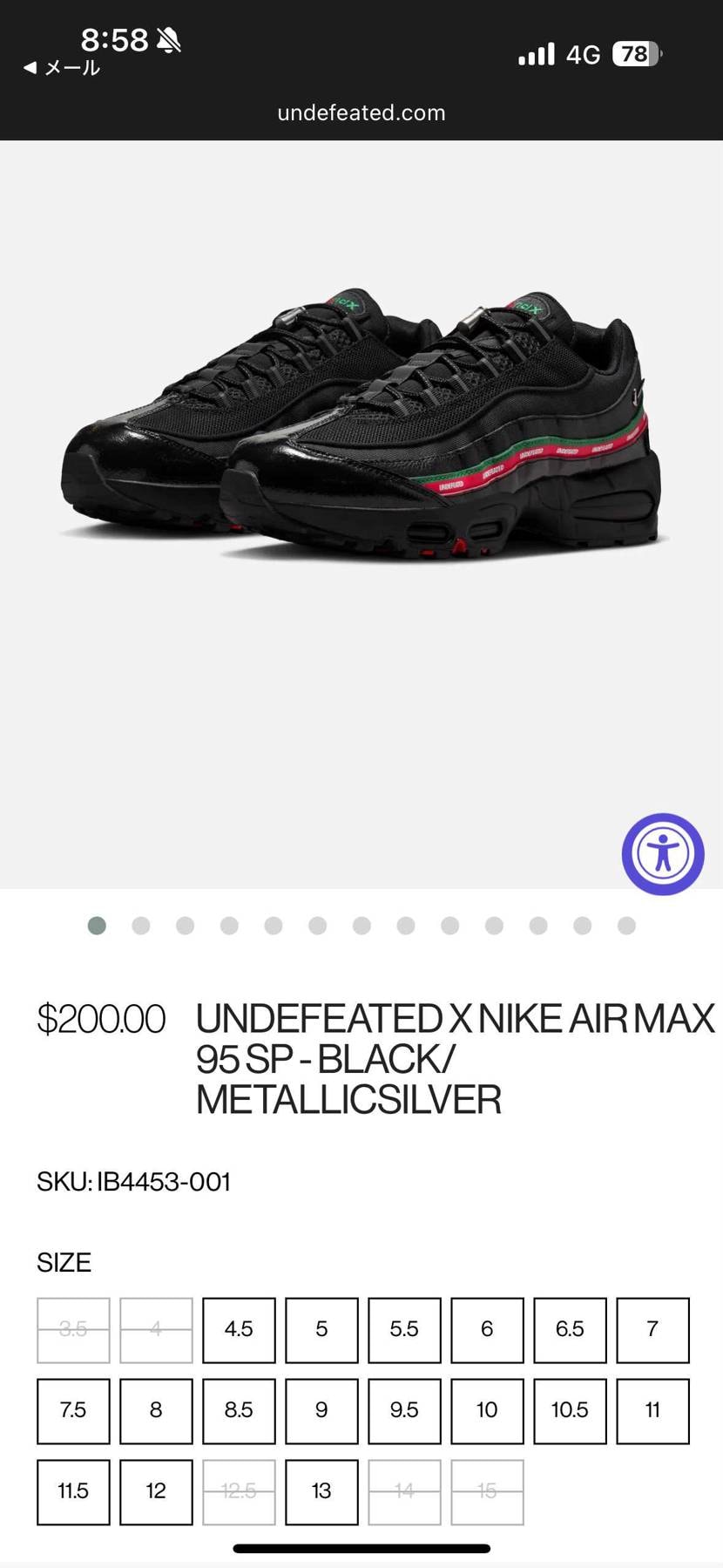Select size 12
This screenshot has width=723, height=1568.
[156, 1491]
